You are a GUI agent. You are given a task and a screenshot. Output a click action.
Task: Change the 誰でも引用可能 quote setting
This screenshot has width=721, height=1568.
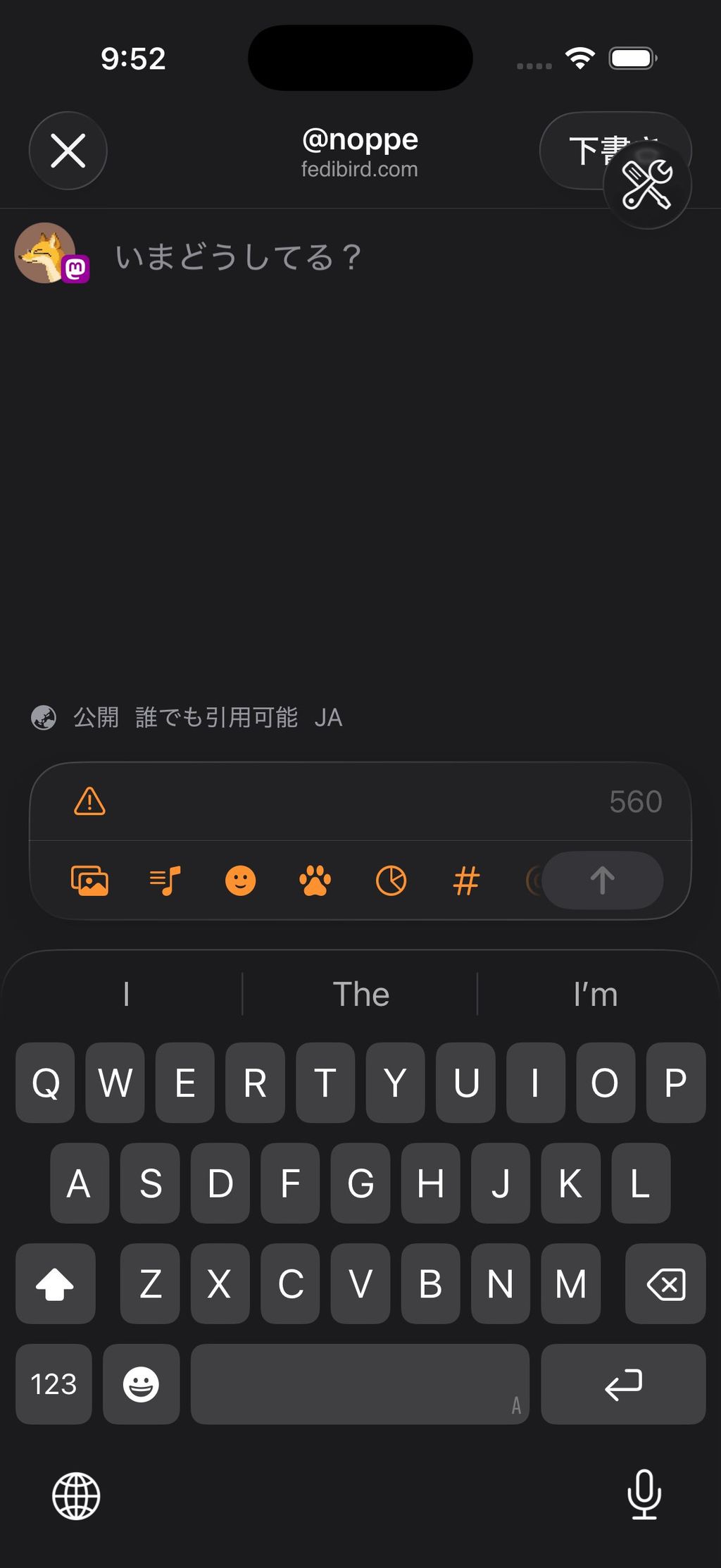(x=216, y=718)
